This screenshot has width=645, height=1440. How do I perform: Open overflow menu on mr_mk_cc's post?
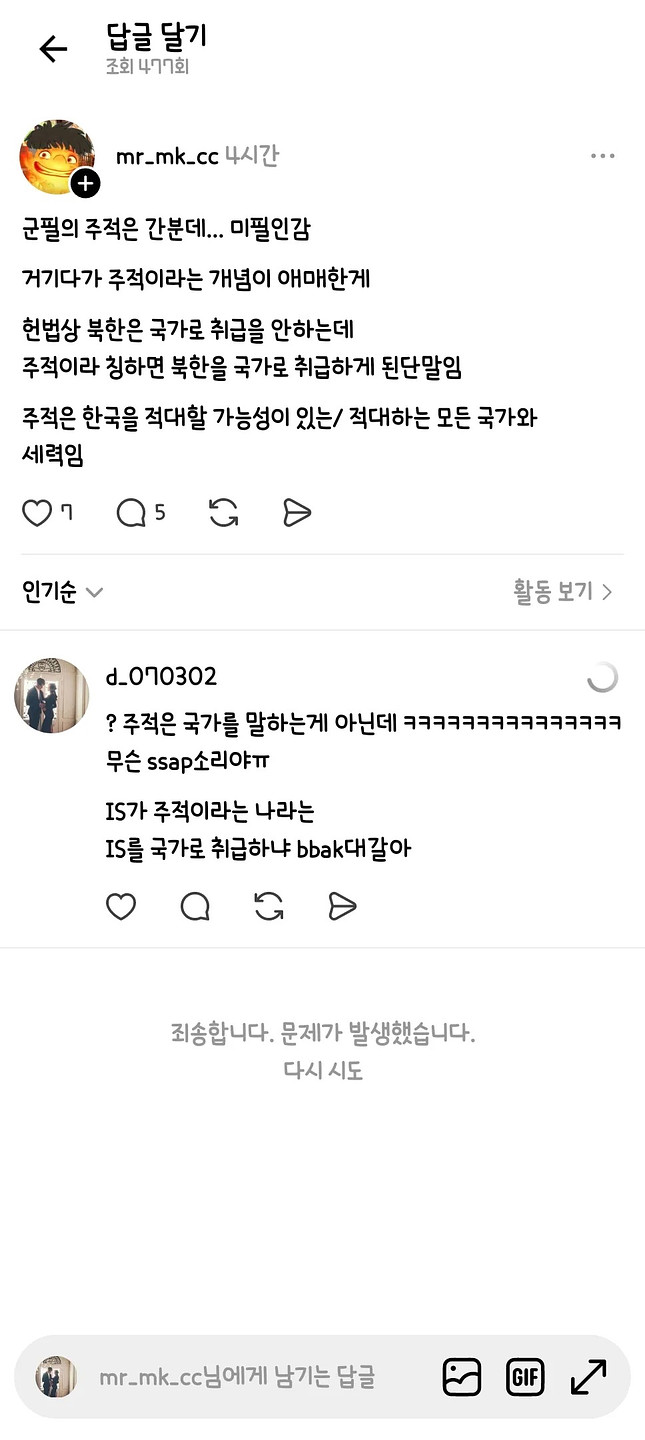click(x=602, y=156)
